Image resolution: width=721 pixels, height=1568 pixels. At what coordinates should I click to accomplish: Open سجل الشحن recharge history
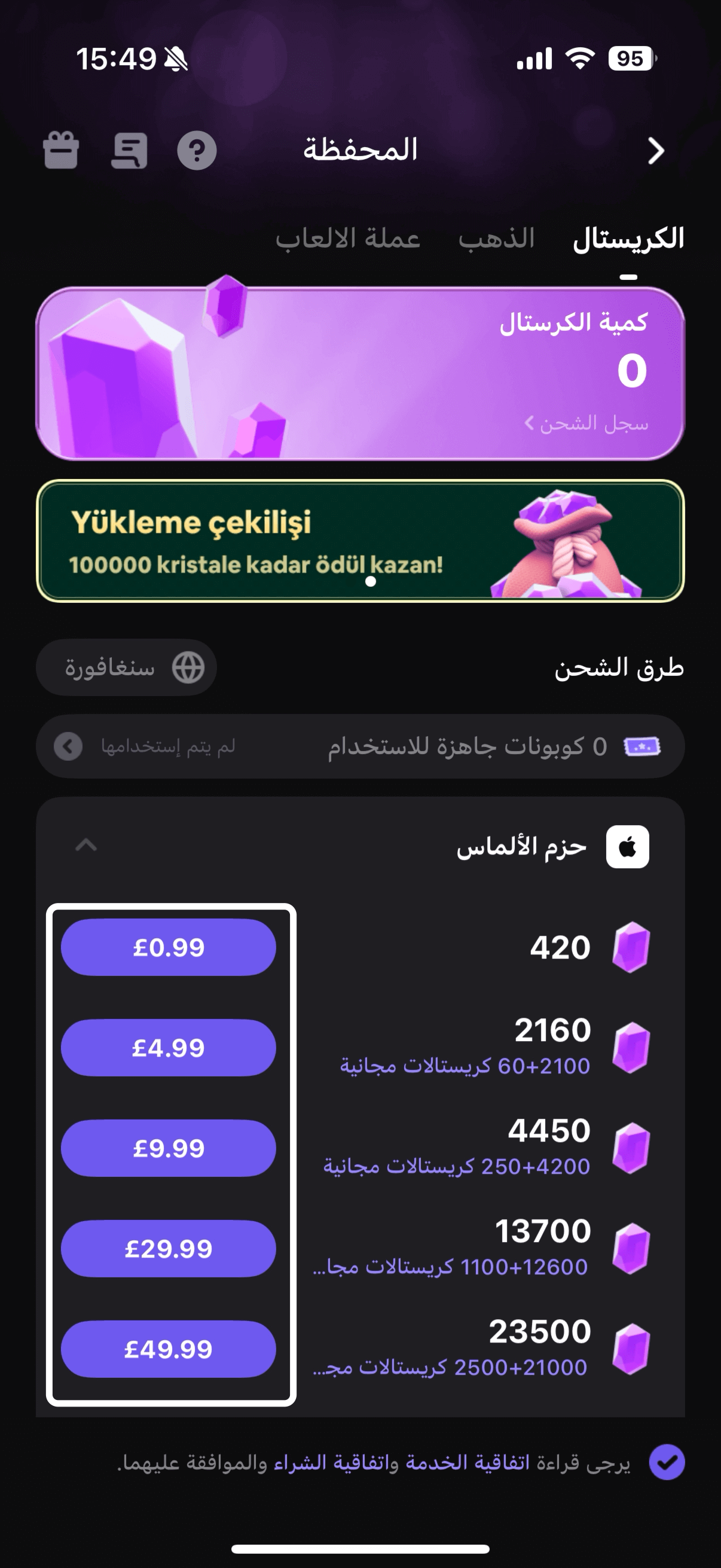586,423
